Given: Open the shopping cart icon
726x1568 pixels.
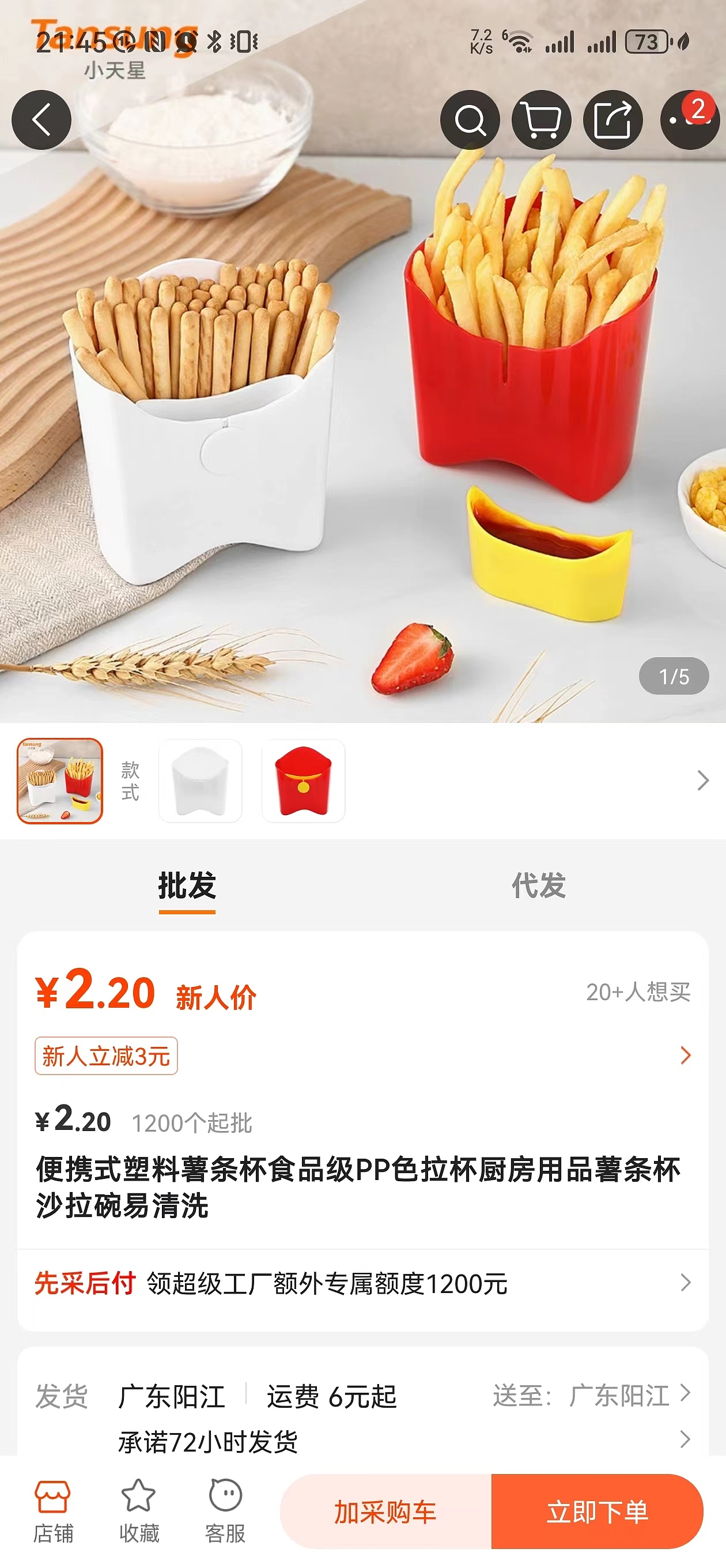Looking at the screenshot, I should click(x=541, y=120).
